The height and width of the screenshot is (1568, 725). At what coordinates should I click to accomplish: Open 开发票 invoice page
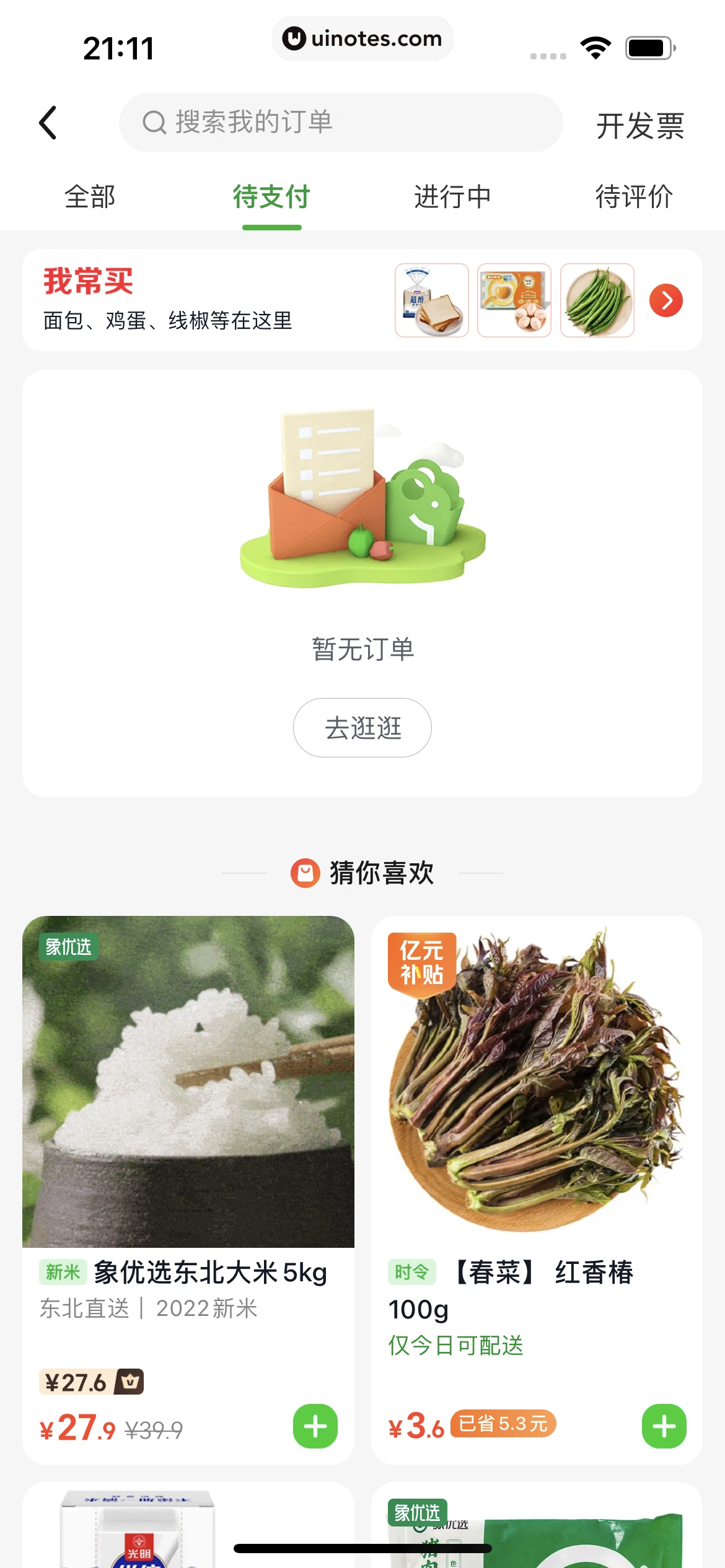tap(639, 126)
